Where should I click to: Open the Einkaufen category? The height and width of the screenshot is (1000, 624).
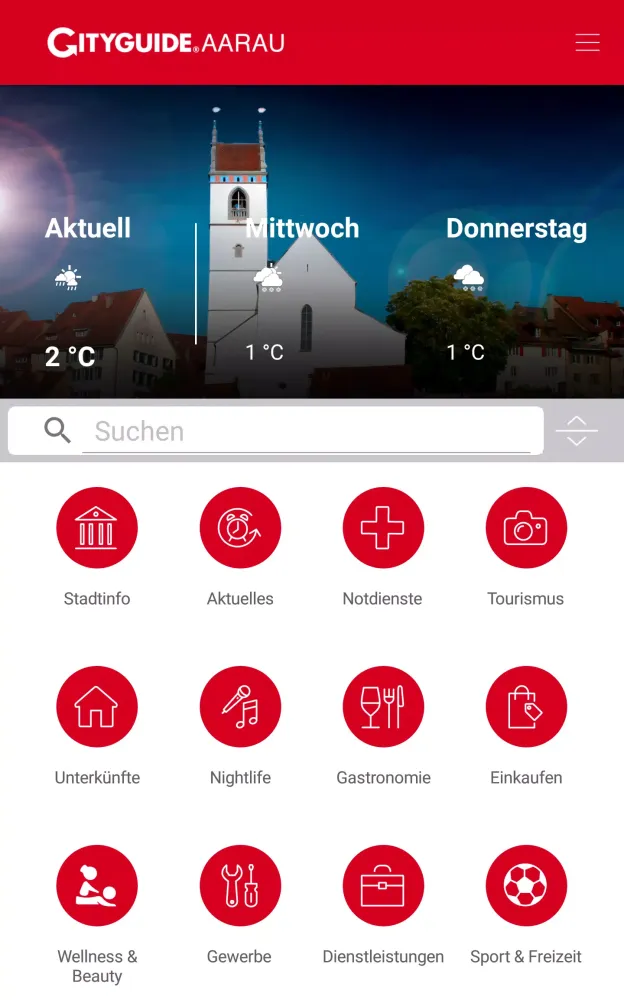point(526,707)
